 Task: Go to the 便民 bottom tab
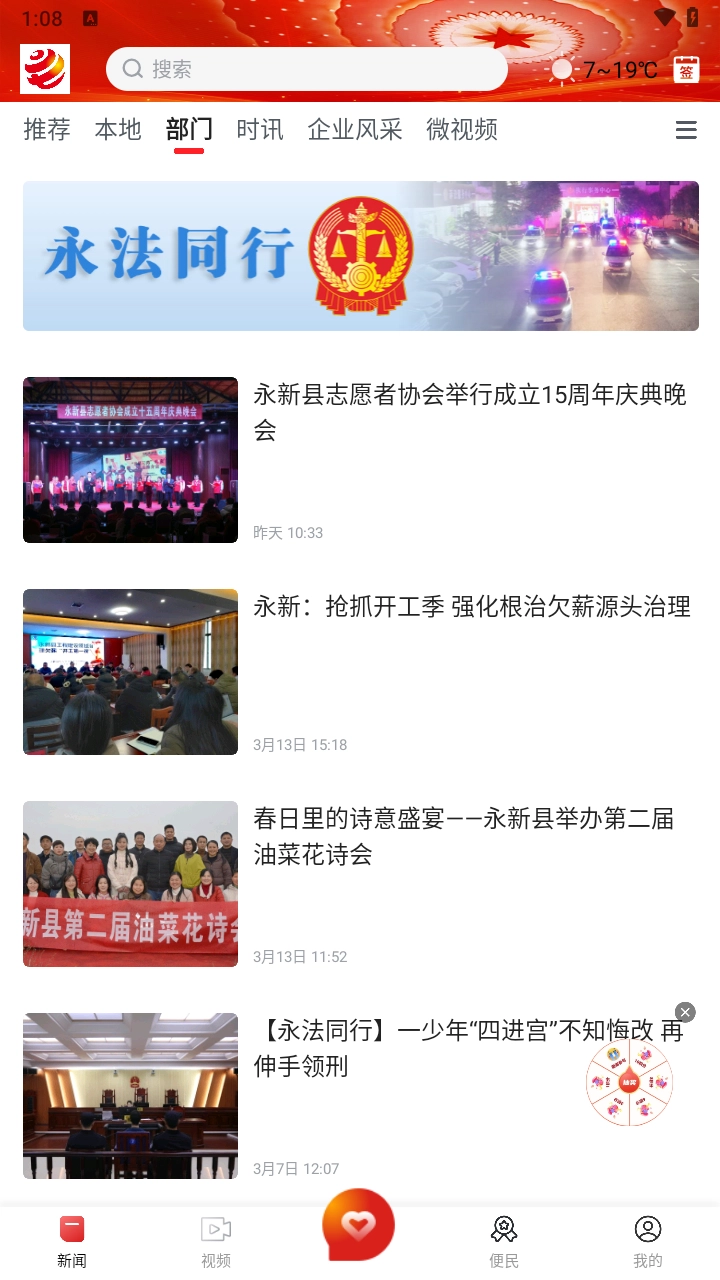click(504, 1241)
